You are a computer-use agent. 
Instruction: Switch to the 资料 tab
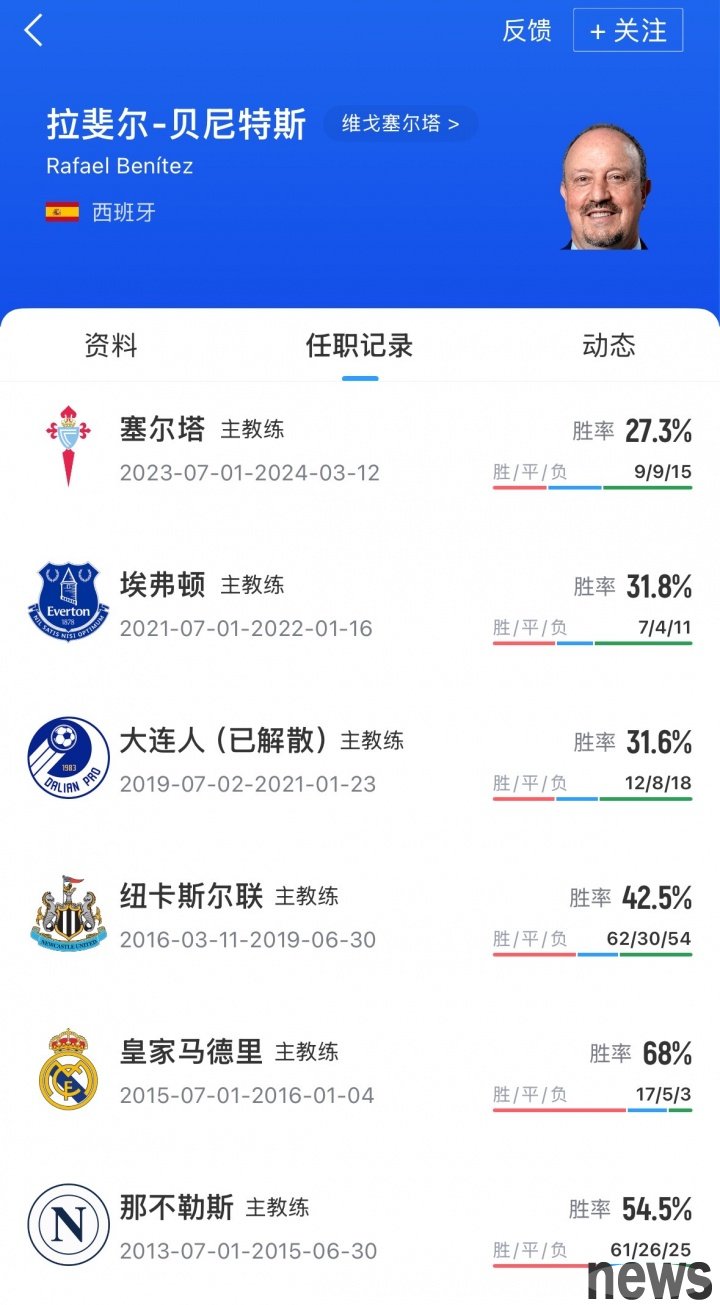[x=111, y=346]
